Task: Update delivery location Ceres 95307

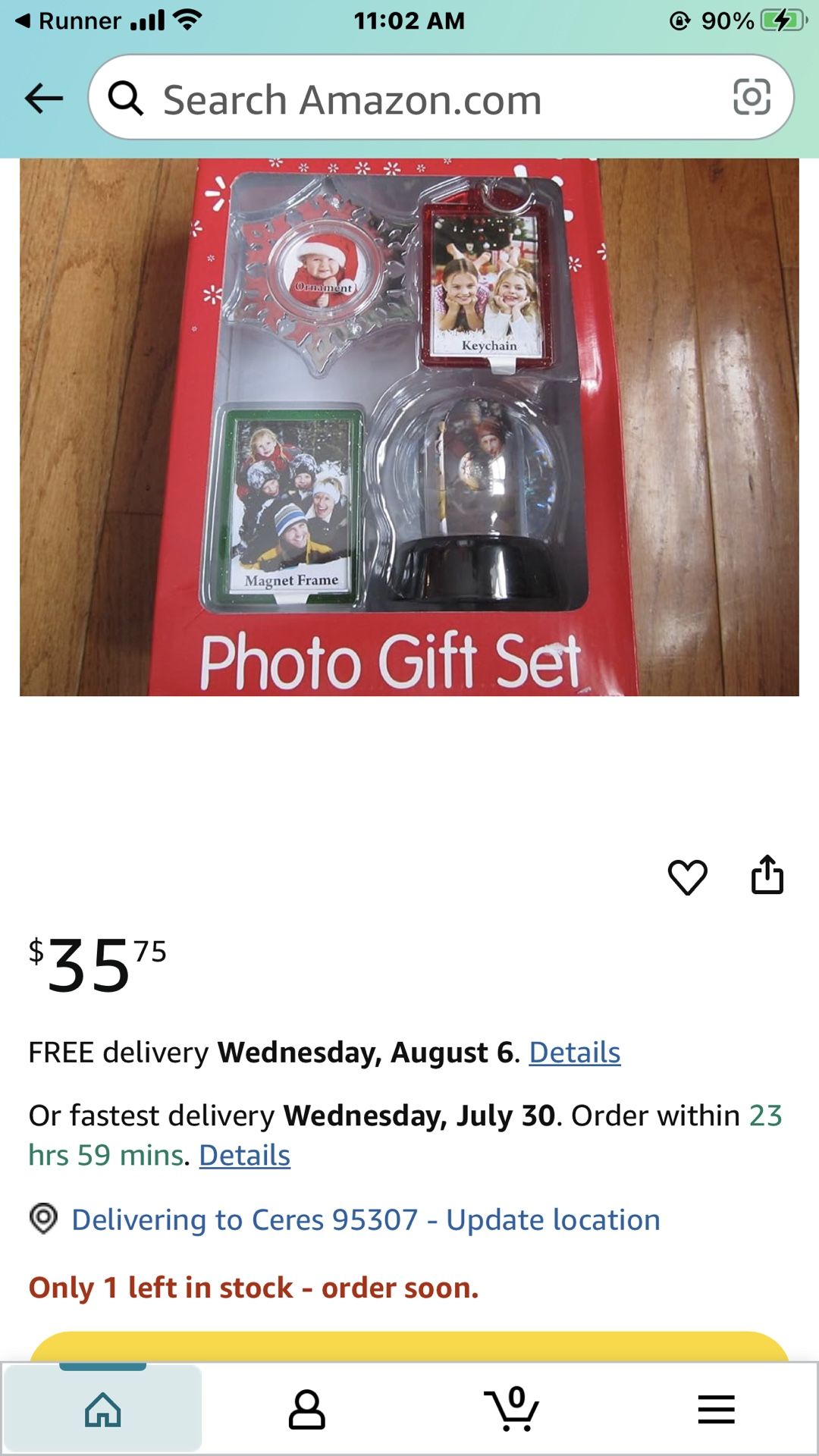Action: coord(366,1220)
